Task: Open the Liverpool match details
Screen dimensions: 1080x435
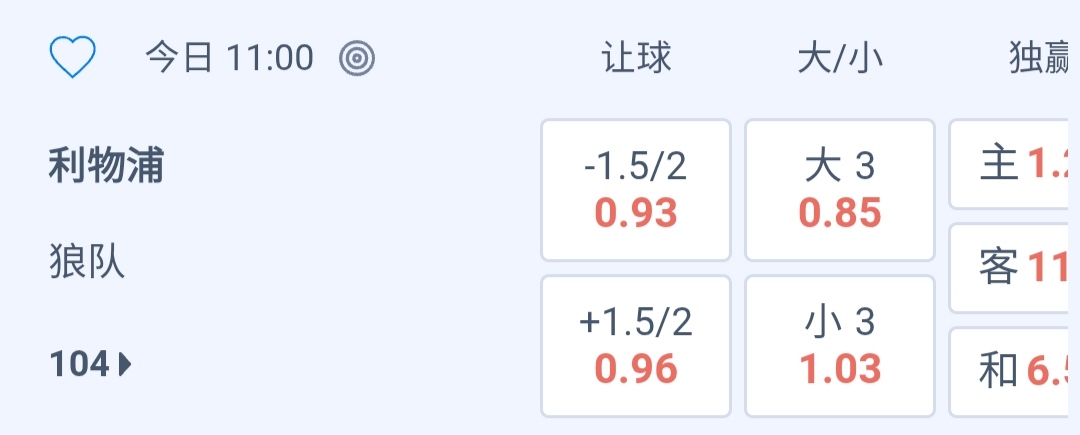Action: [106, 166]
